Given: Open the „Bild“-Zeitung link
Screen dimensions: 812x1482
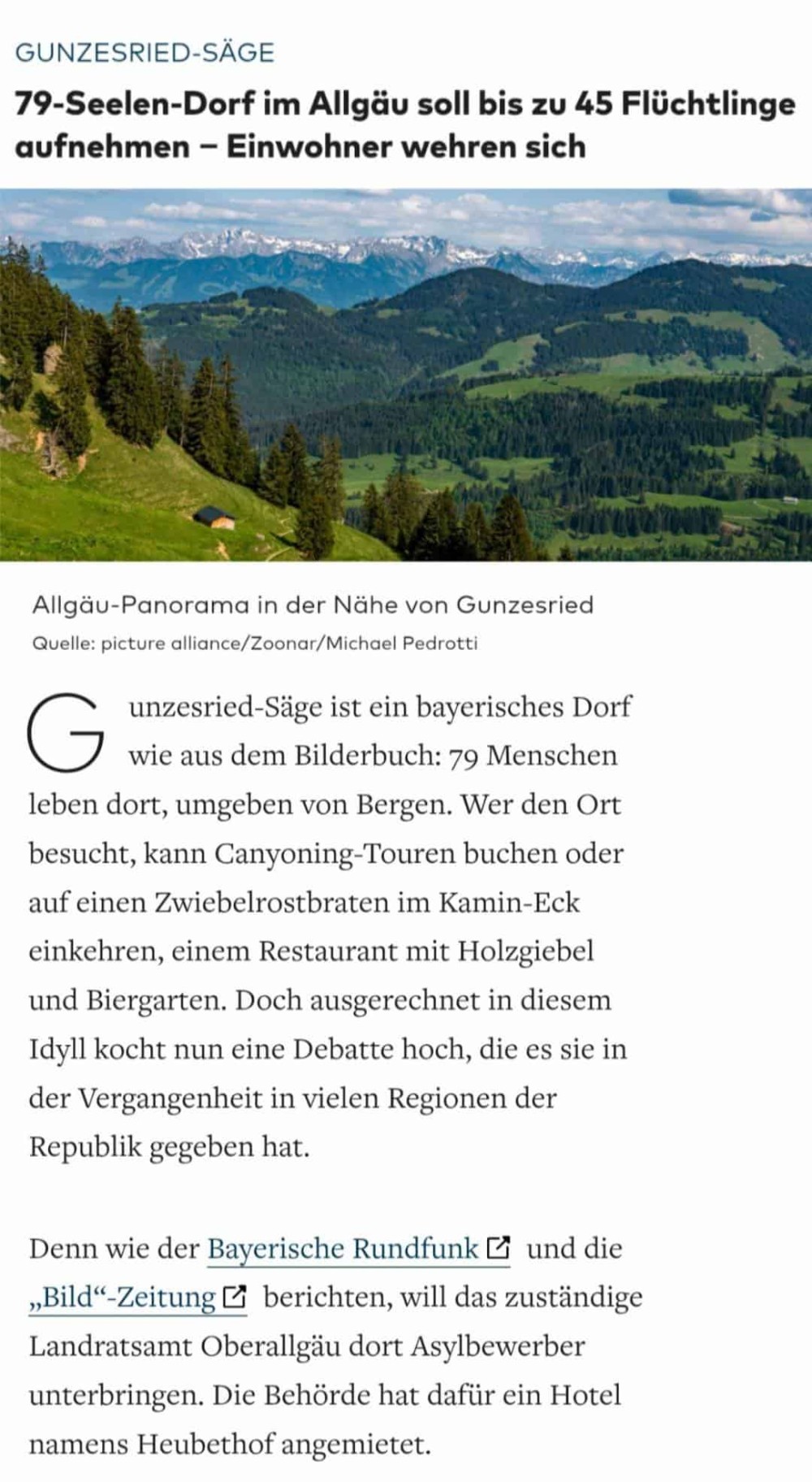Looking at the screenshot, I should click(137, 1298).
